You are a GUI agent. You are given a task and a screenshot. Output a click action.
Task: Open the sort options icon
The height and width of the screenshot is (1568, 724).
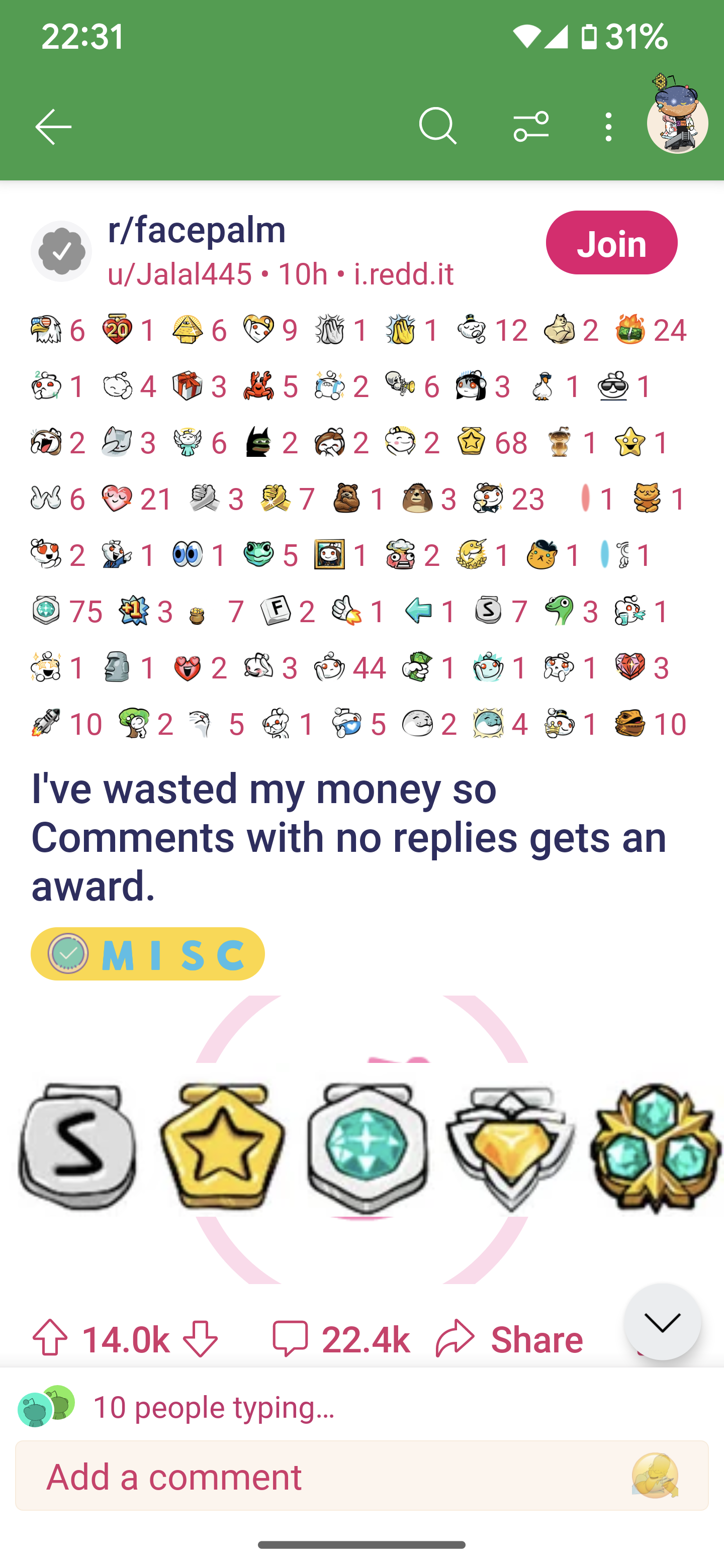531,127
